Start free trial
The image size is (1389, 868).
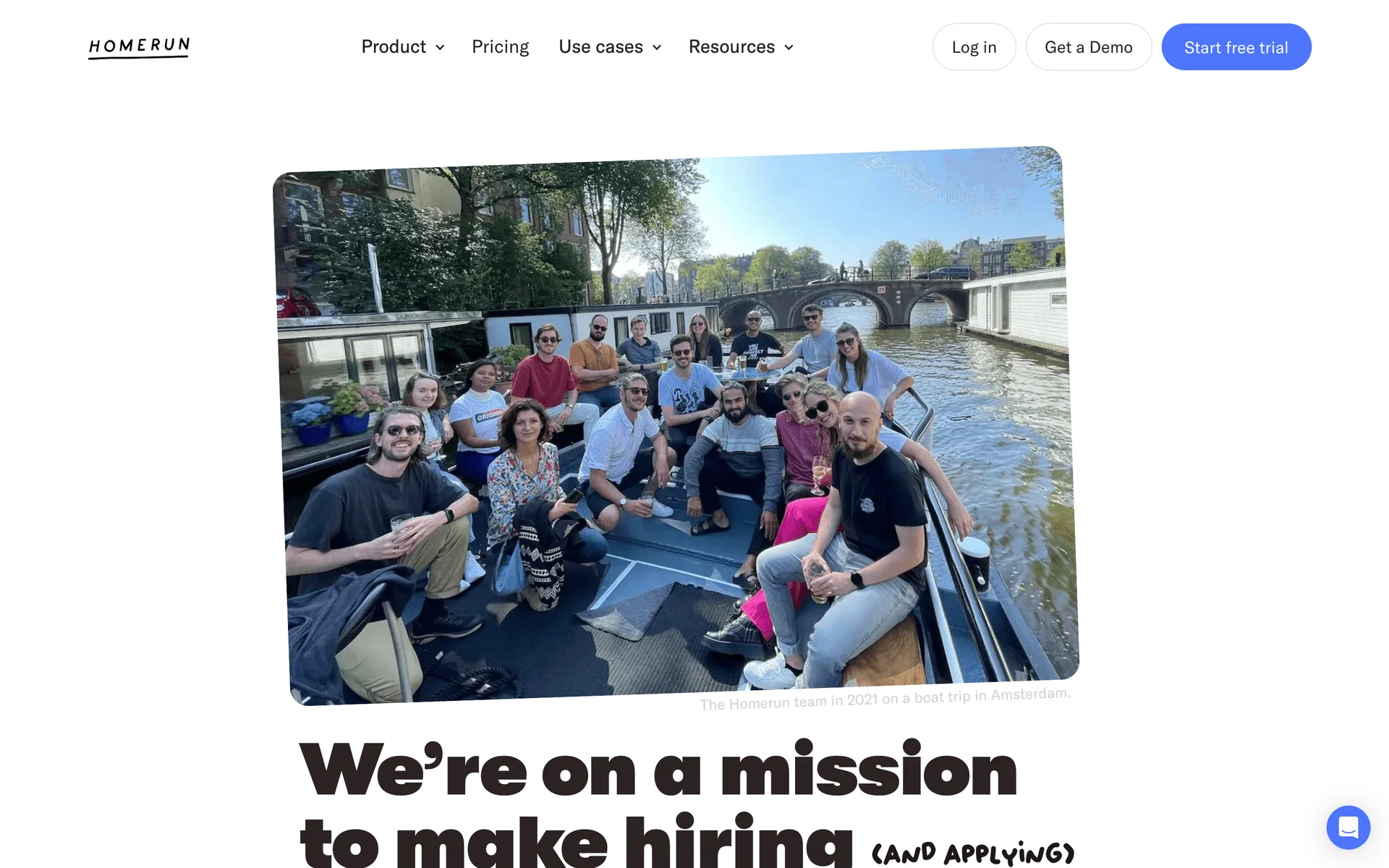click(x=1236, y=47)
